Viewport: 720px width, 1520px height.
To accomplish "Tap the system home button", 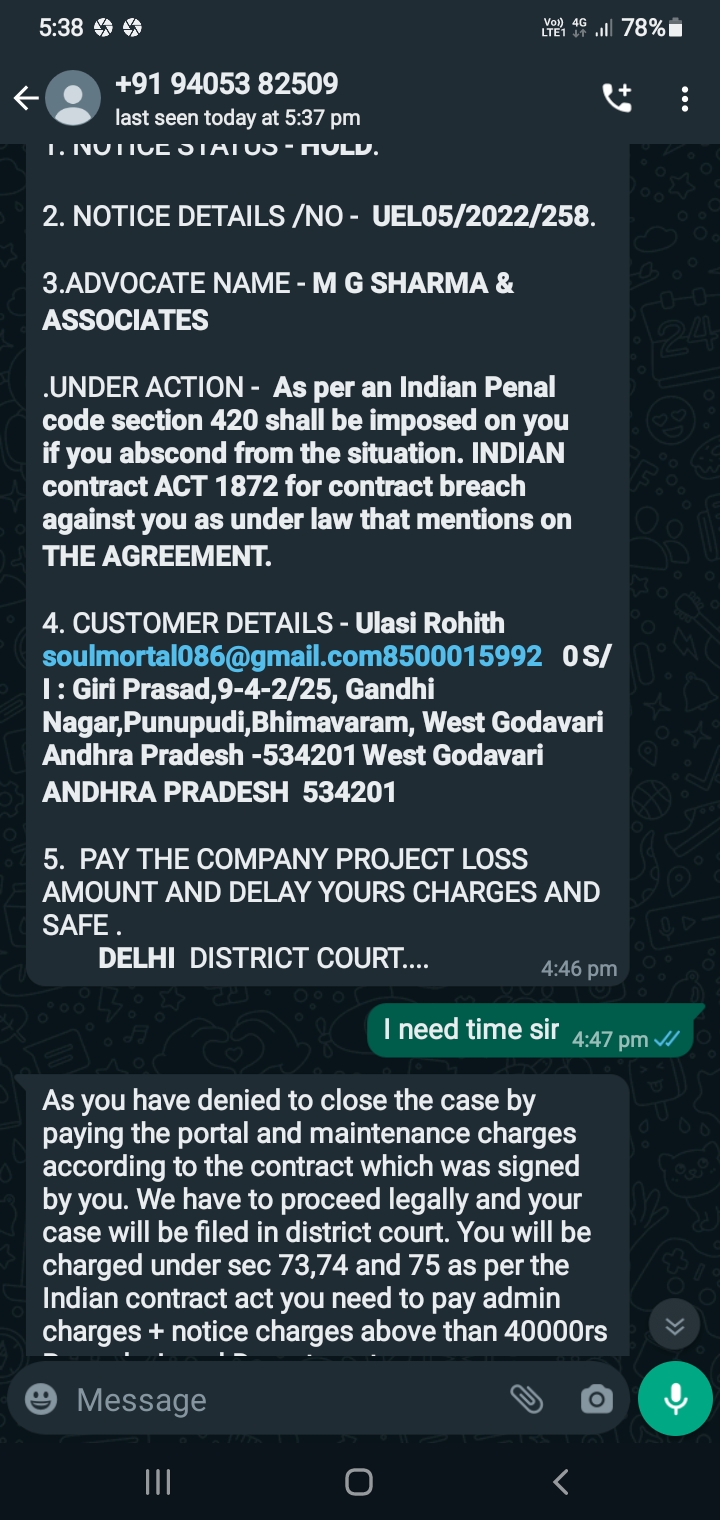I will pyautogui.click(x=359, y=1482).
